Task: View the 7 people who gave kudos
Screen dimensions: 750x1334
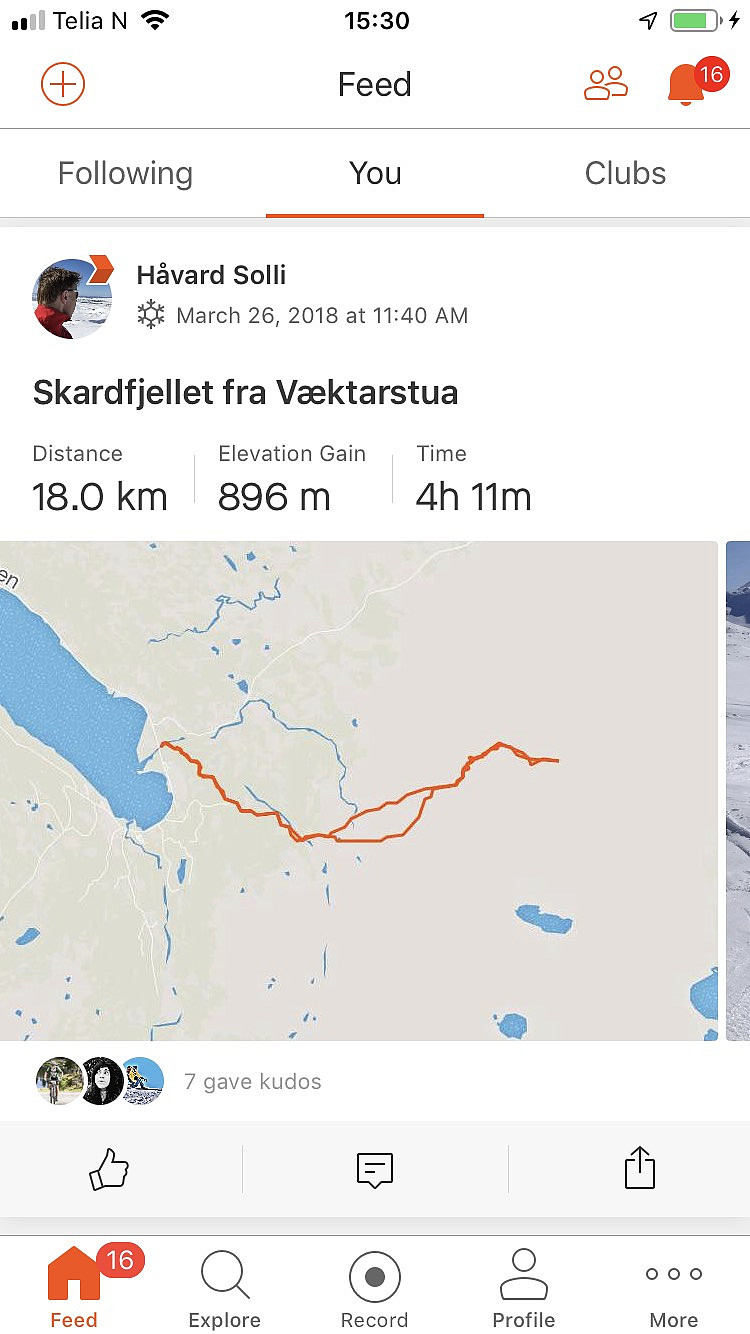Action: (253, 1081)
